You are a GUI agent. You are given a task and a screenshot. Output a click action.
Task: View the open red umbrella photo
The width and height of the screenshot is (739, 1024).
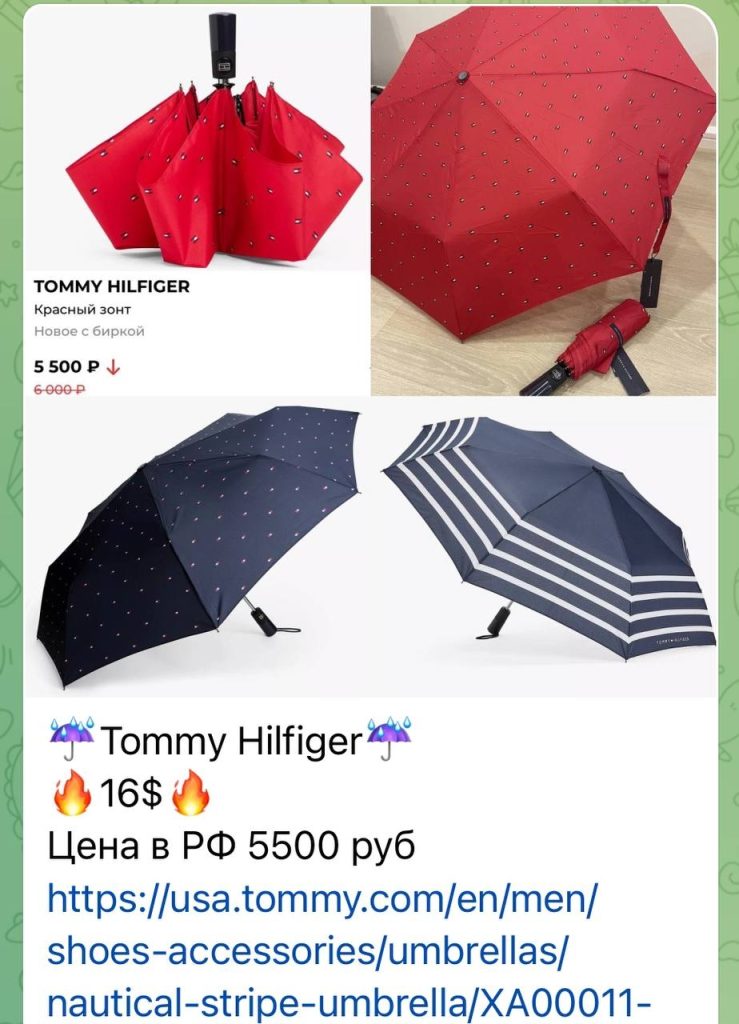544,200
